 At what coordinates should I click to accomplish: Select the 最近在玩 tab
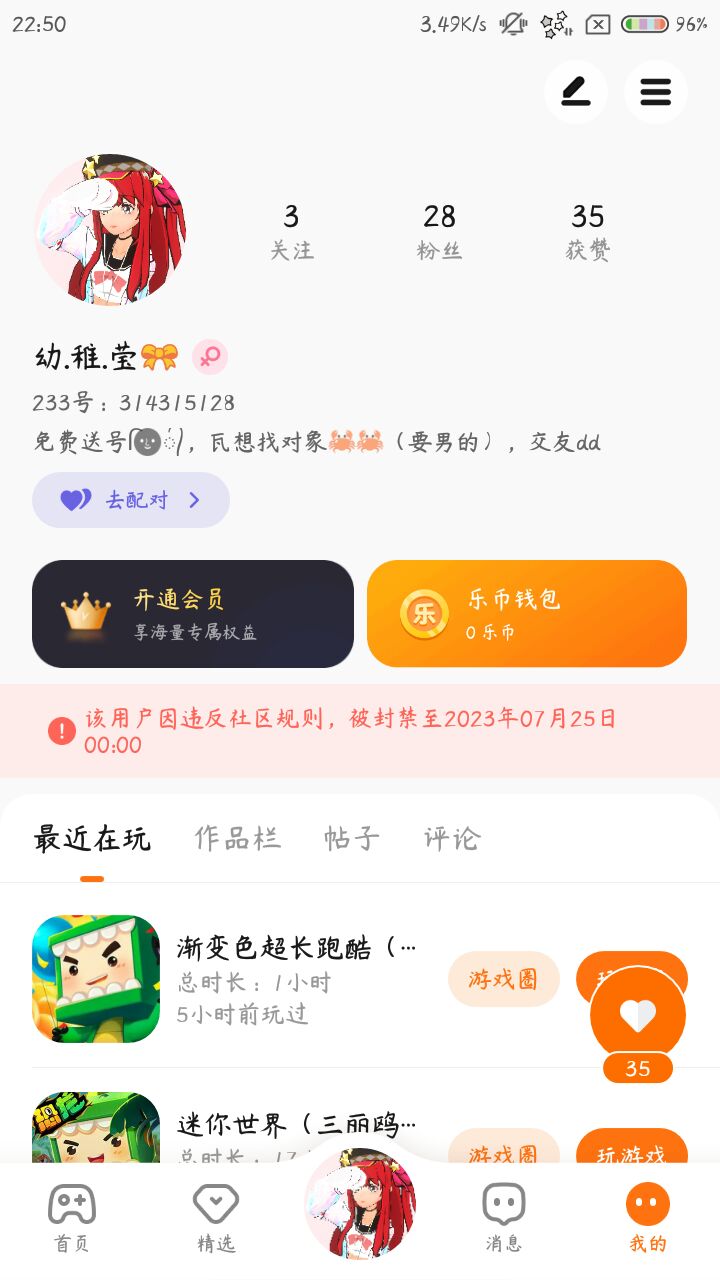(92, 838)
